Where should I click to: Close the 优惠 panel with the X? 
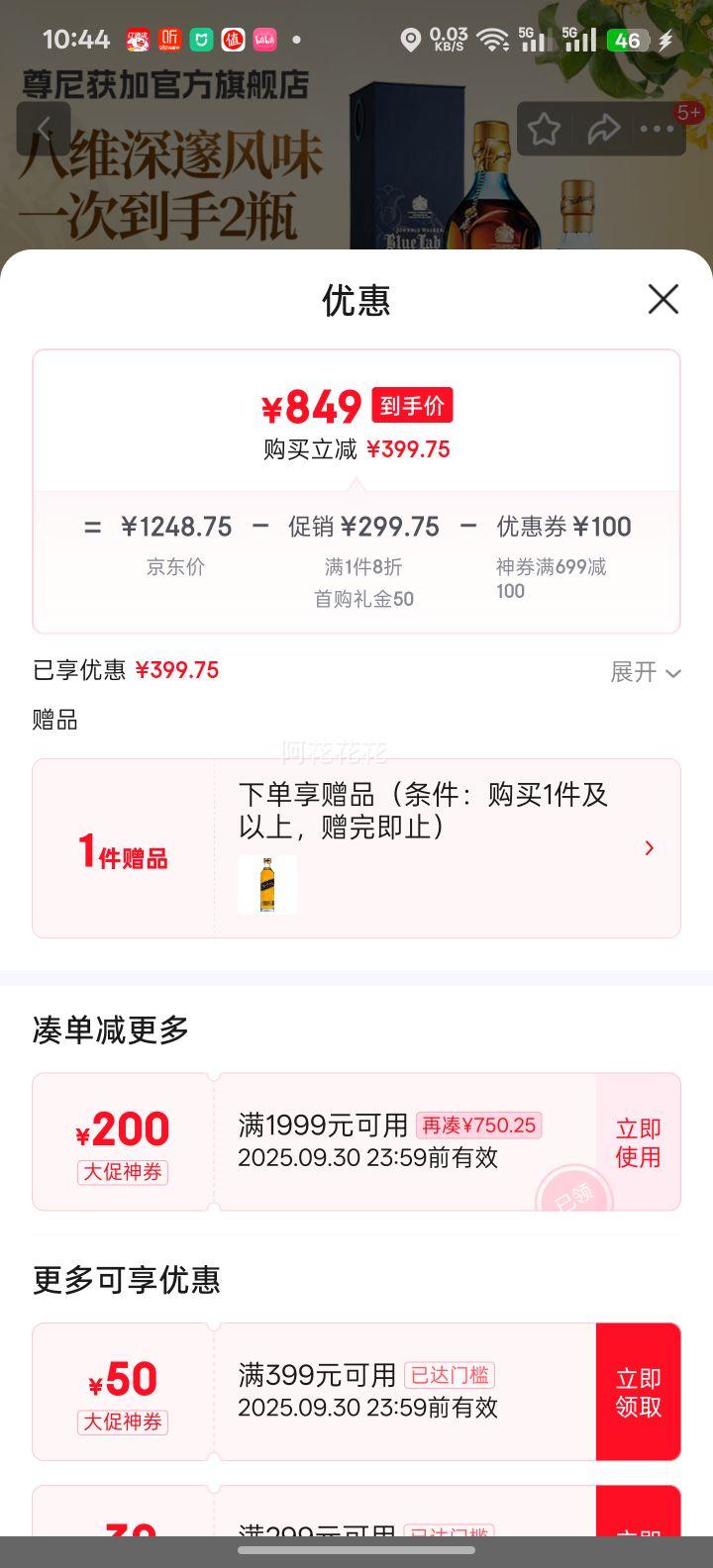pyautogui.click(x=662, y=300)
